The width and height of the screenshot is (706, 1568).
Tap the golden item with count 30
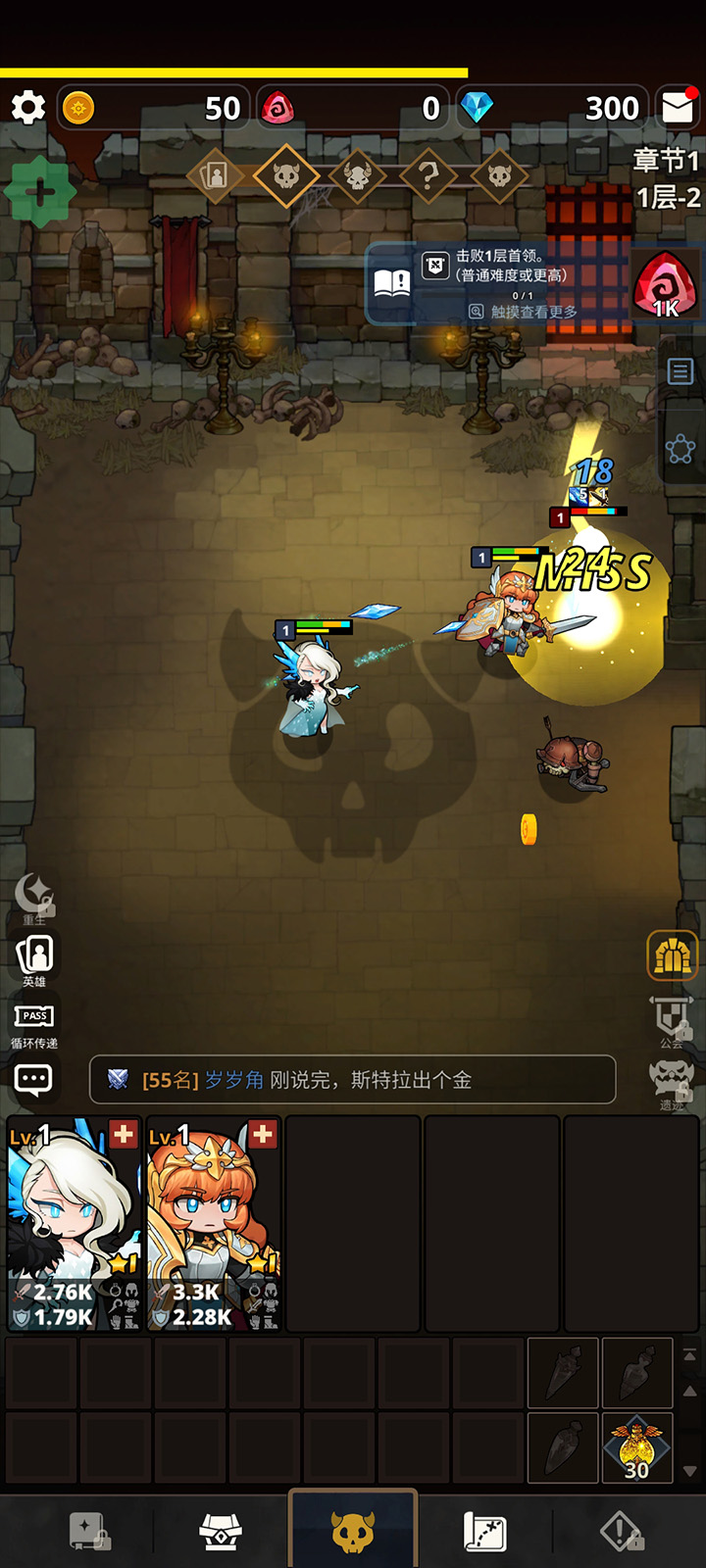636,1446
